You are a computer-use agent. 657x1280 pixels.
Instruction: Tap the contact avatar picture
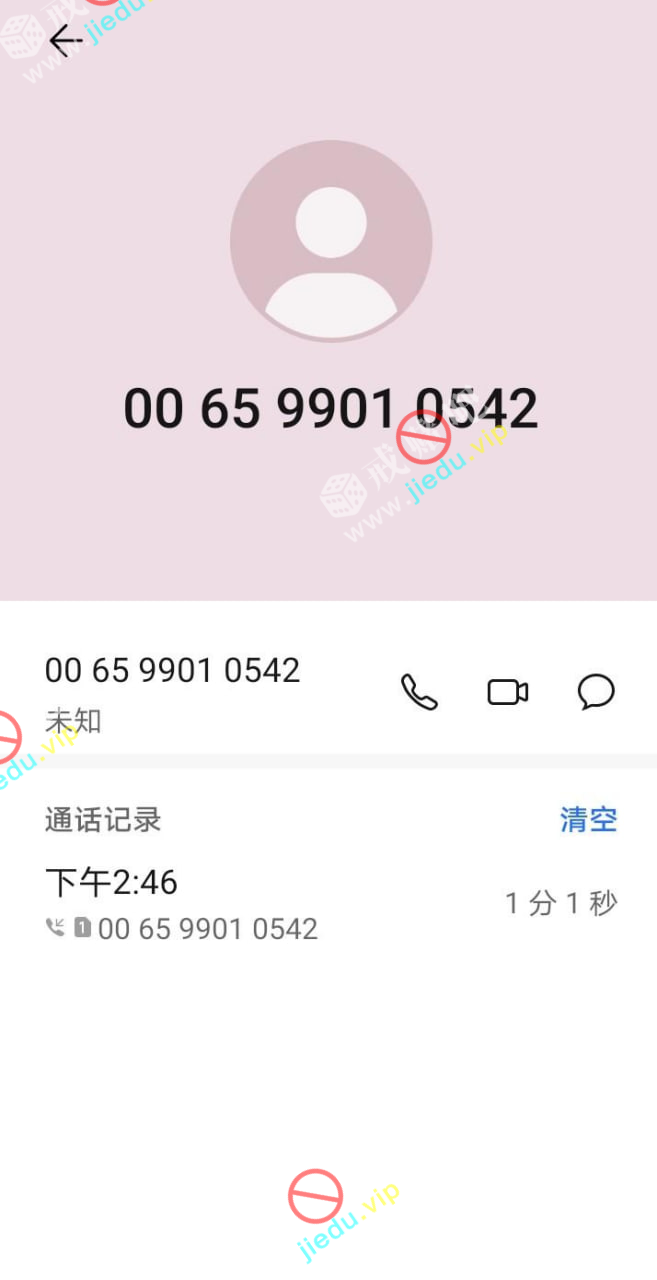point(331,241)
